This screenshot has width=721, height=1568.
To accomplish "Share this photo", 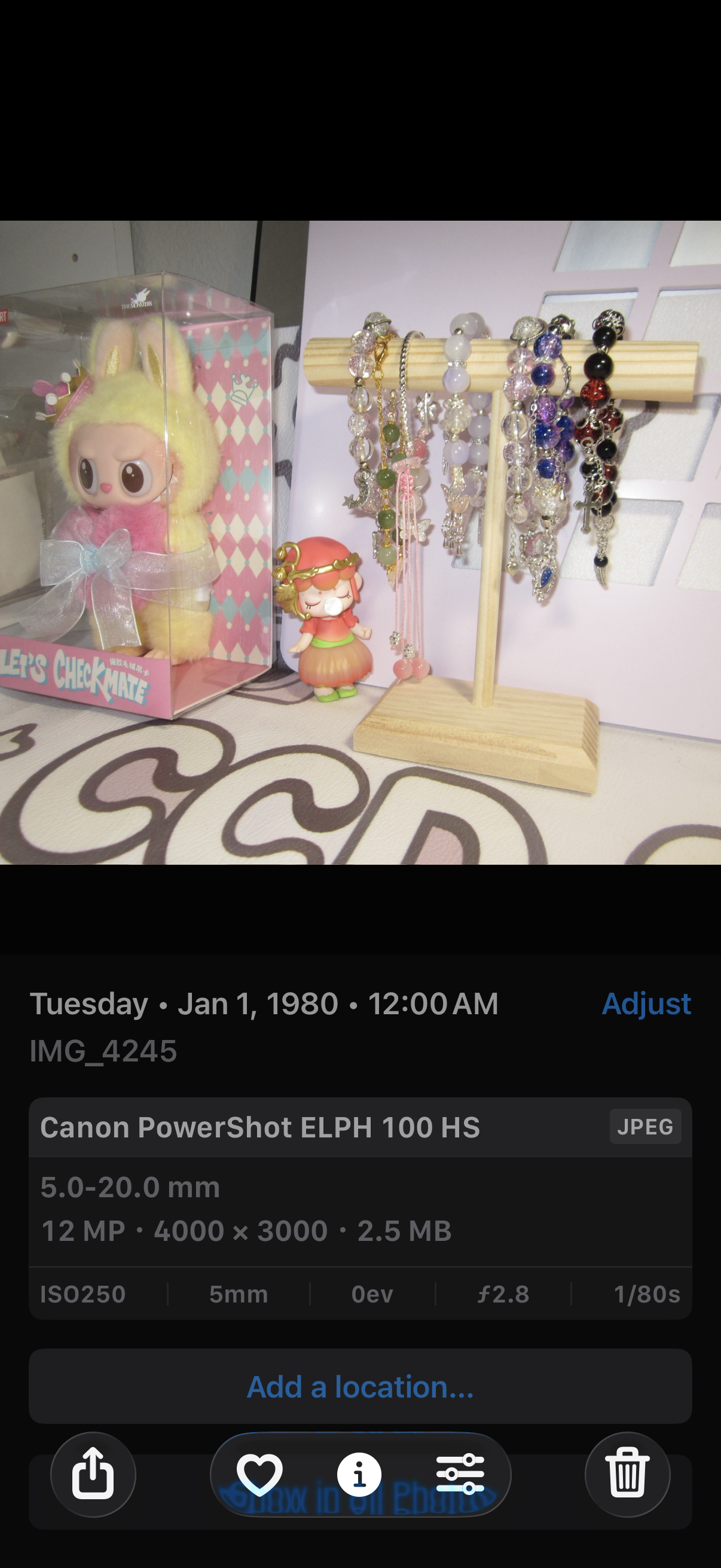I will [93, 1474].
